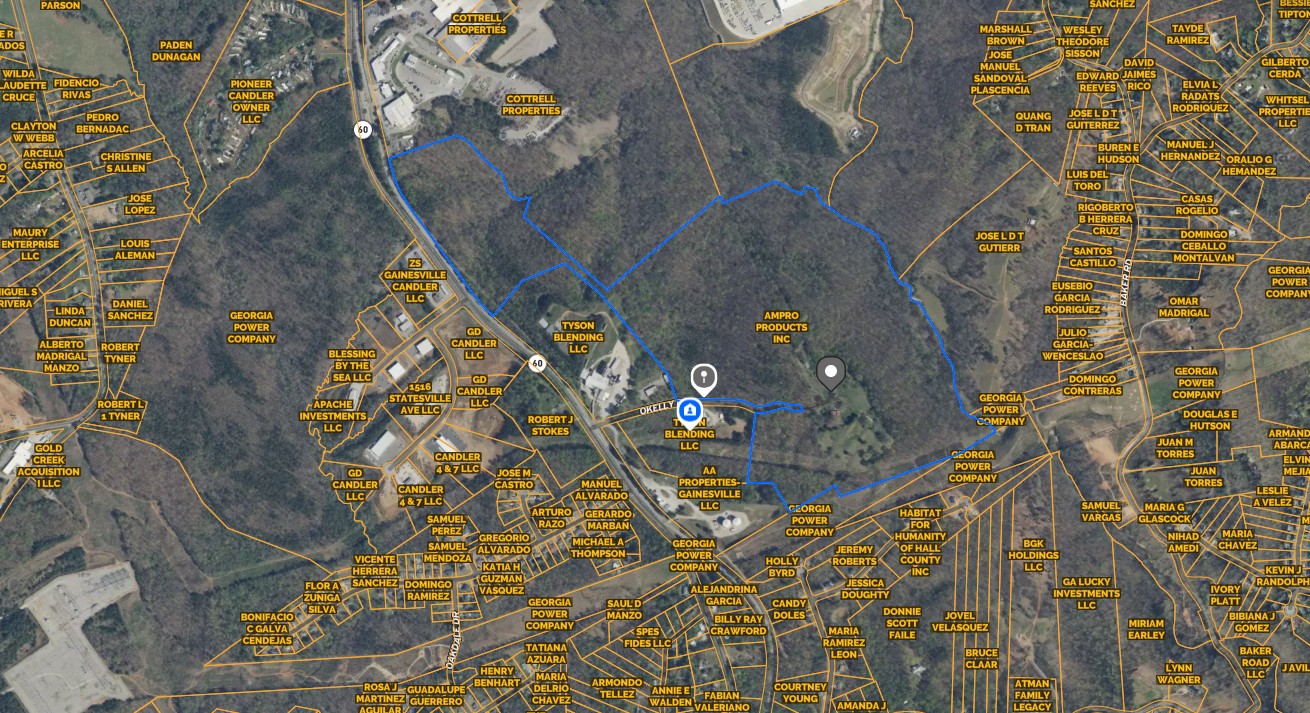Tap the blue current-location marker
This screenshot has width=1310, height=713.
(689, 411)
